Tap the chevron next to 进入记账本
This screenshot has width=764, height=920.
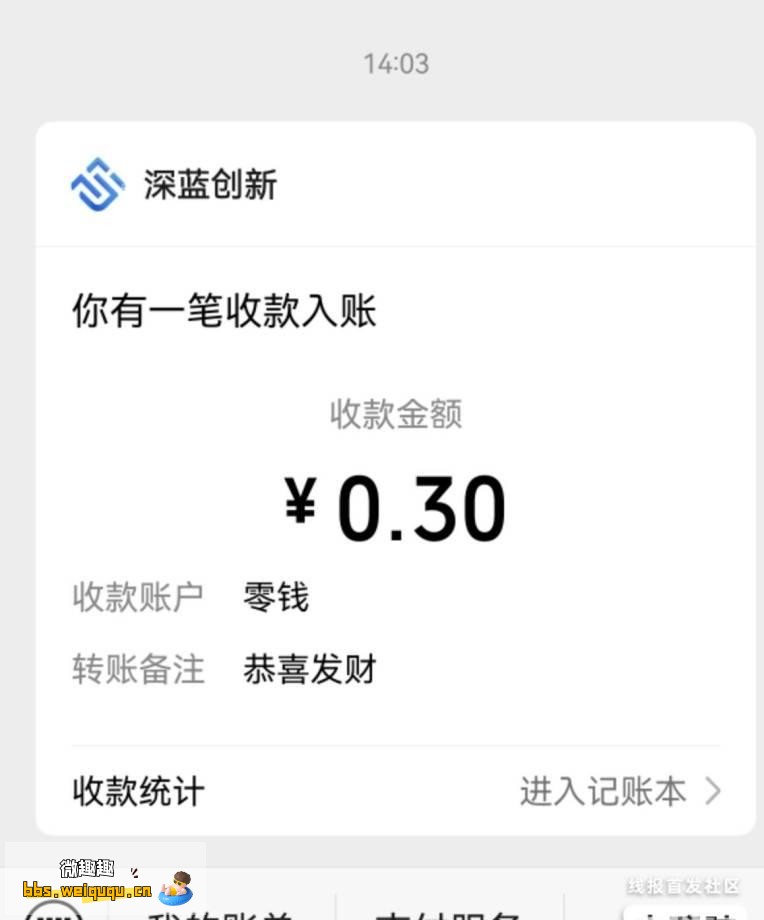[x=714, y=791]
